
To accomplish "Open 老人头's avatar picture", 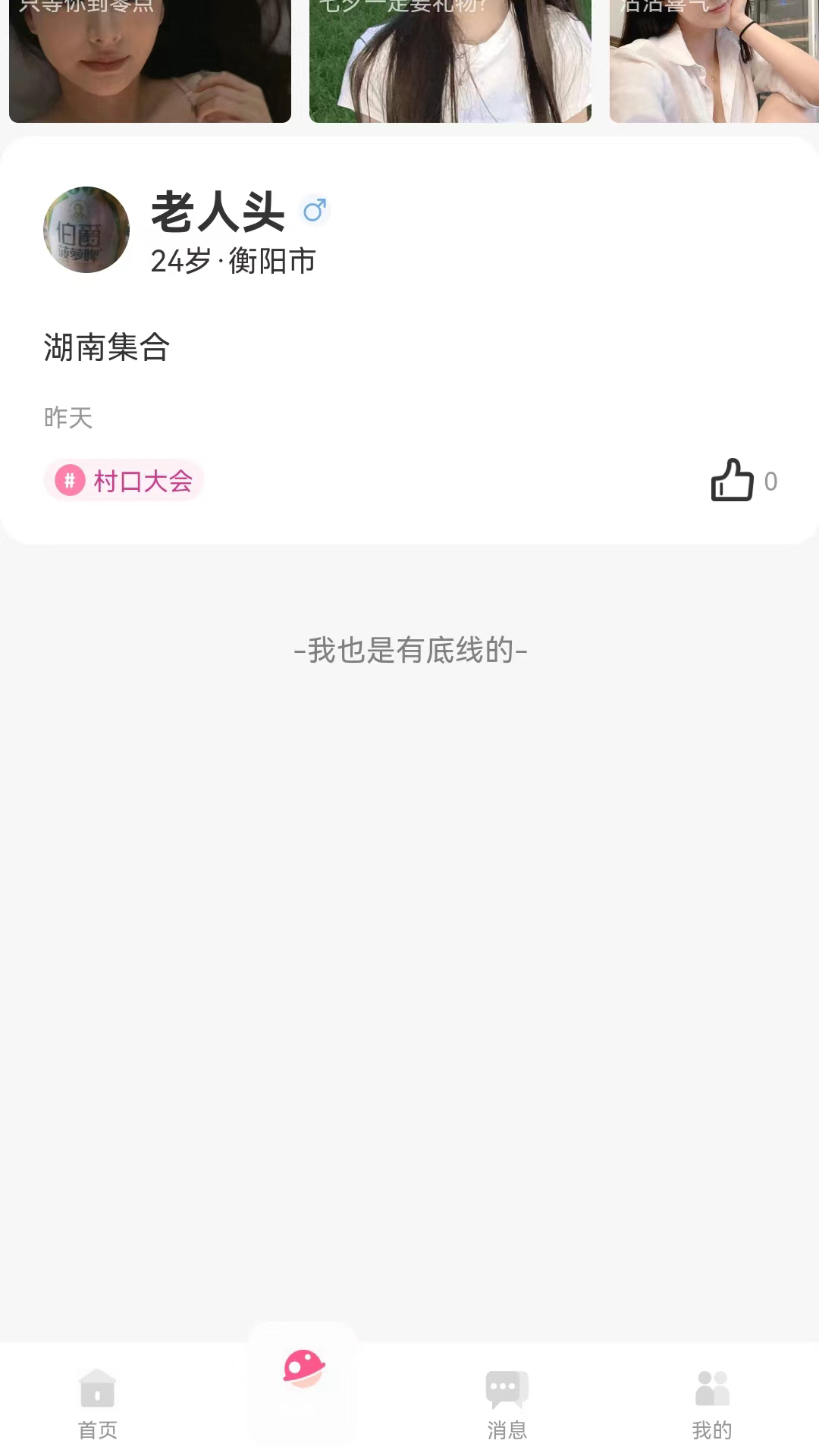I will (x=84, y=229).
